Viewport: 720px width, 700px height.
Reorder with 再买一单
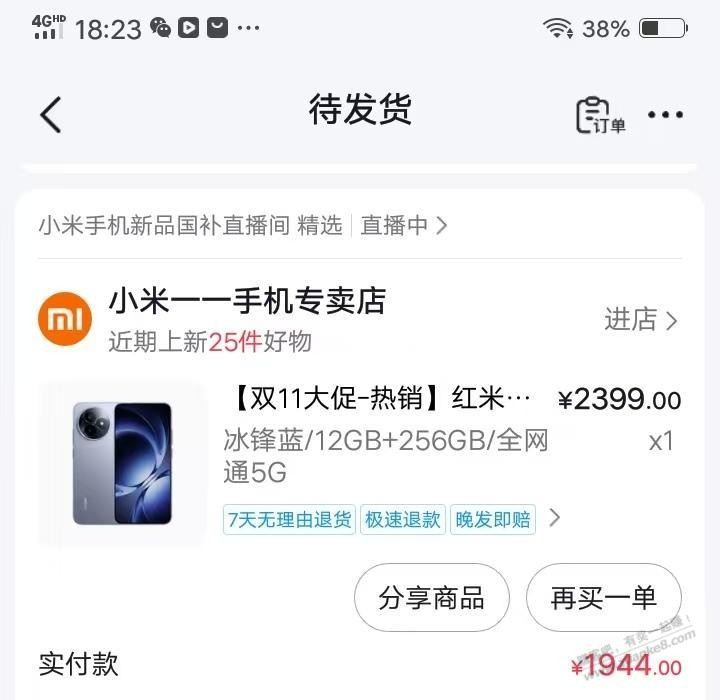pos(603,598)
